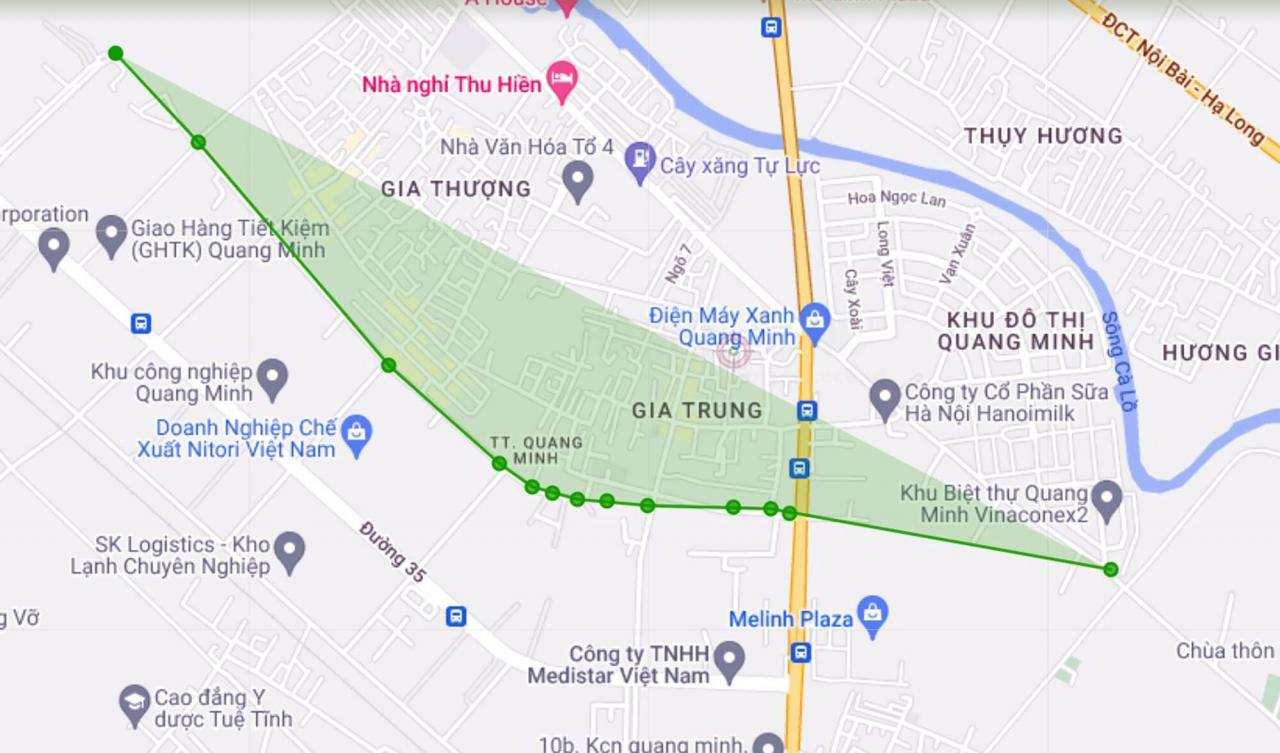Screen dimensions: 1280x753
Task: Select the Cây xăng Tự Lực gas station pin
Action: [x=640, y=162]
